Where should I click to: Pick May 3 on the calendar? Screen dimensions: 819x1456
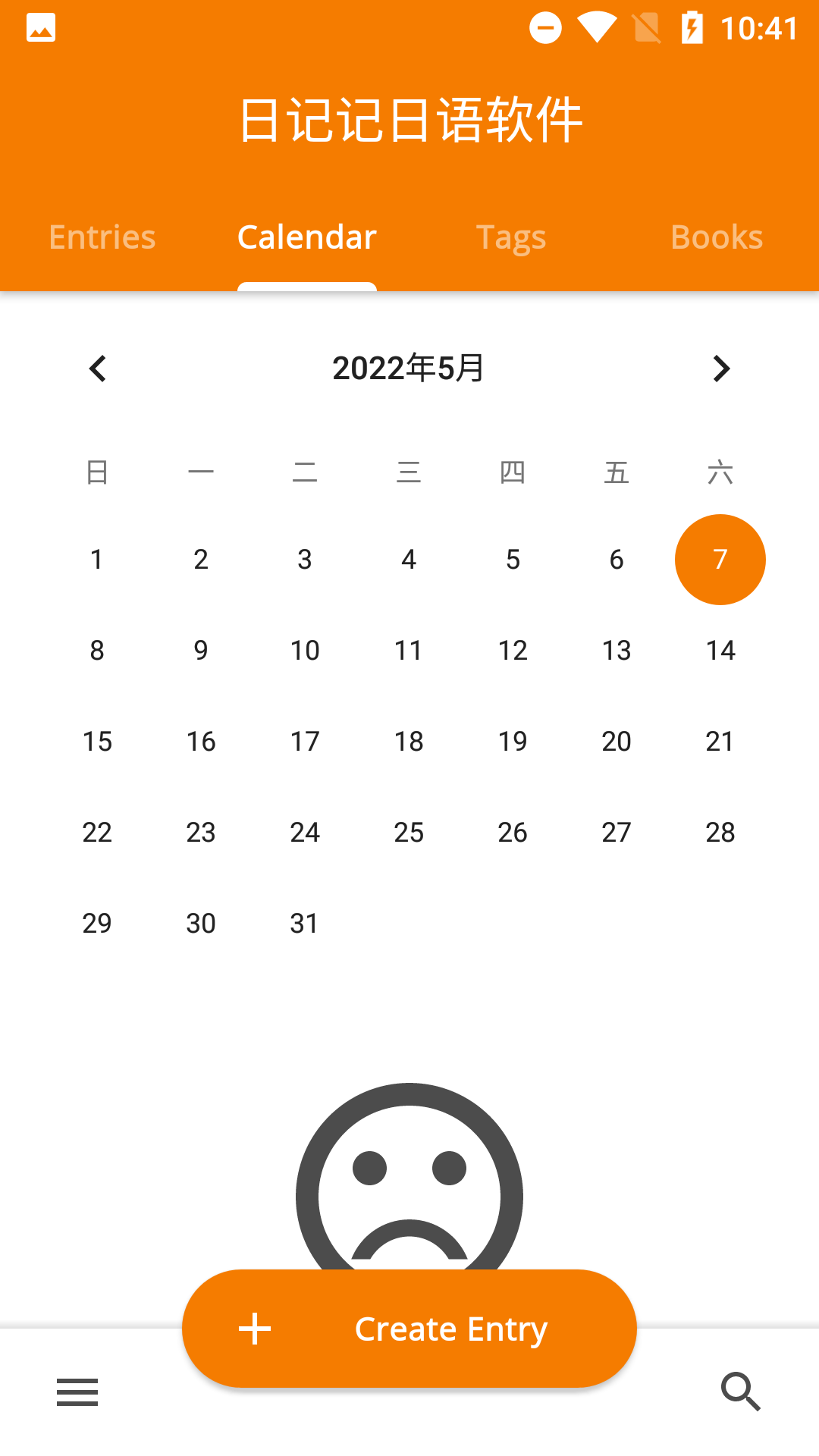[x=305, y=560]
